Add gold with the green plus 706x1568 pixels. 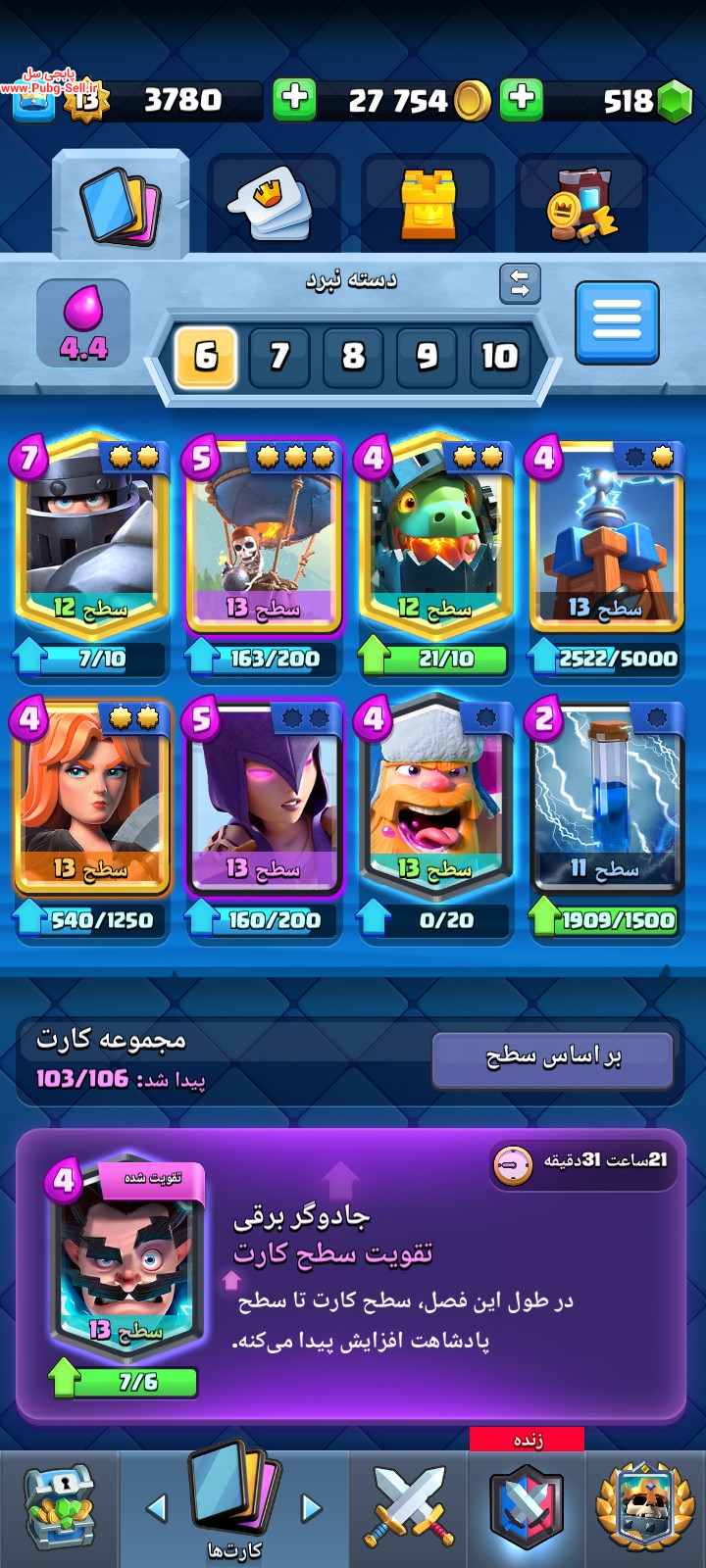click(x=522, y=99)
